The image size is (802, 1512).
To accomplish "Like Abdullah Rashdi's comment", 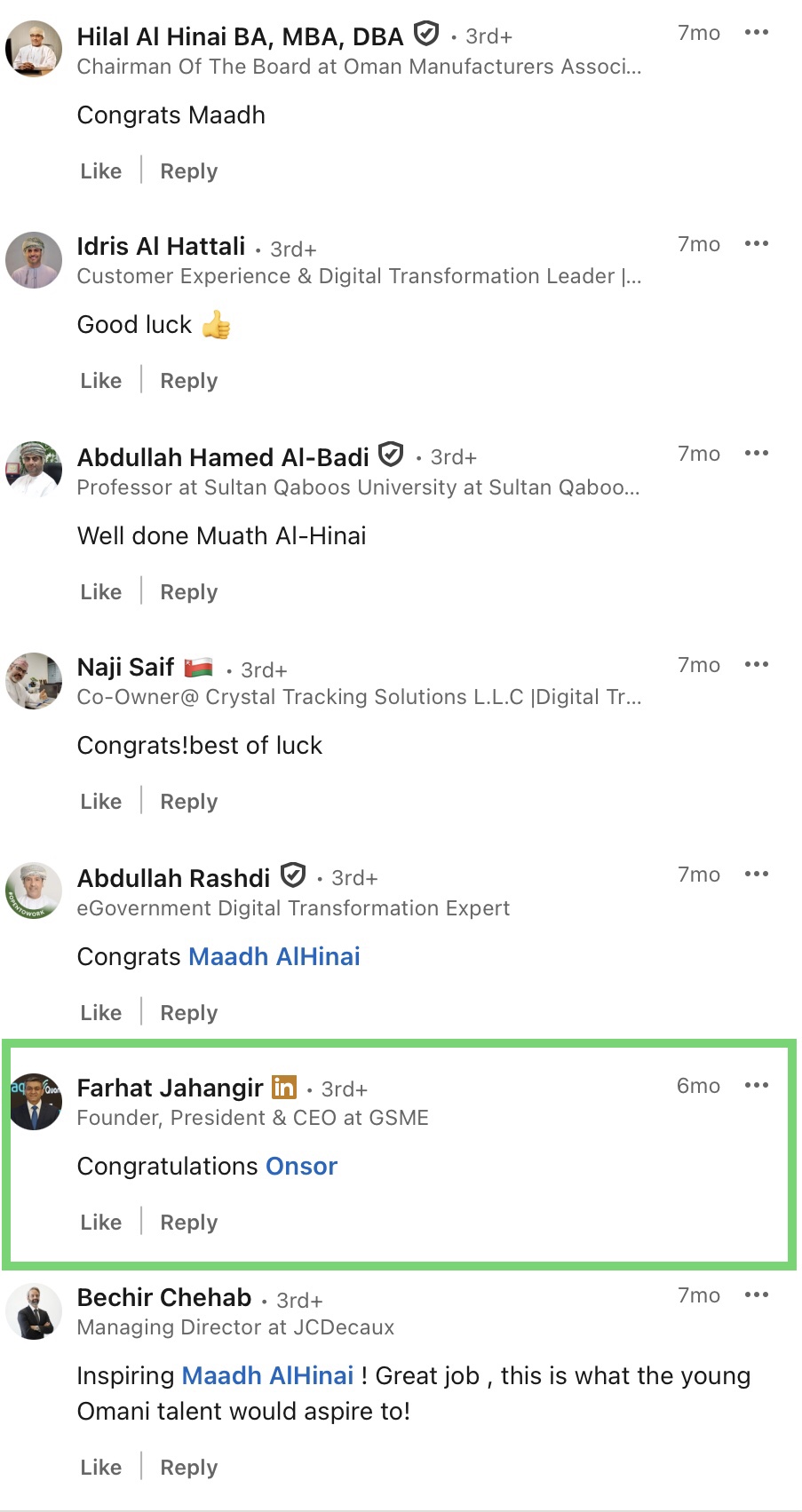I will pyautogui.click(x=100, y=1013).
